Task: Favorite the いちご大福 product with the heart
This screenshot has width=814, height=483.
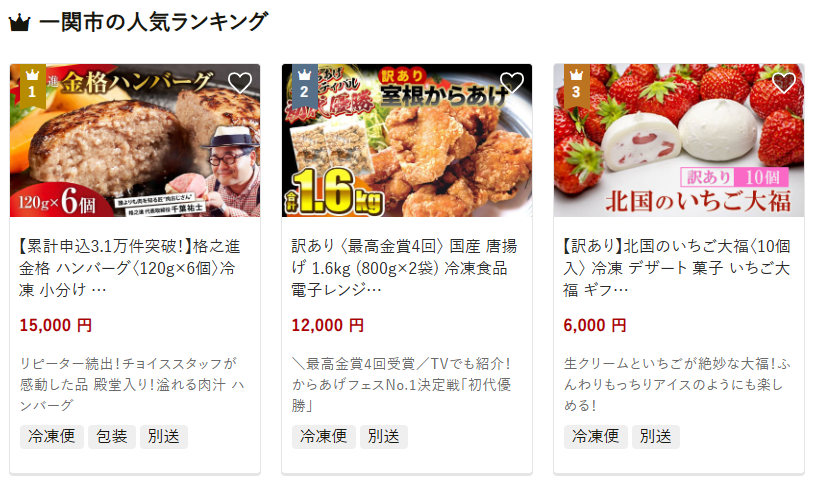Action: pos(784,83)
